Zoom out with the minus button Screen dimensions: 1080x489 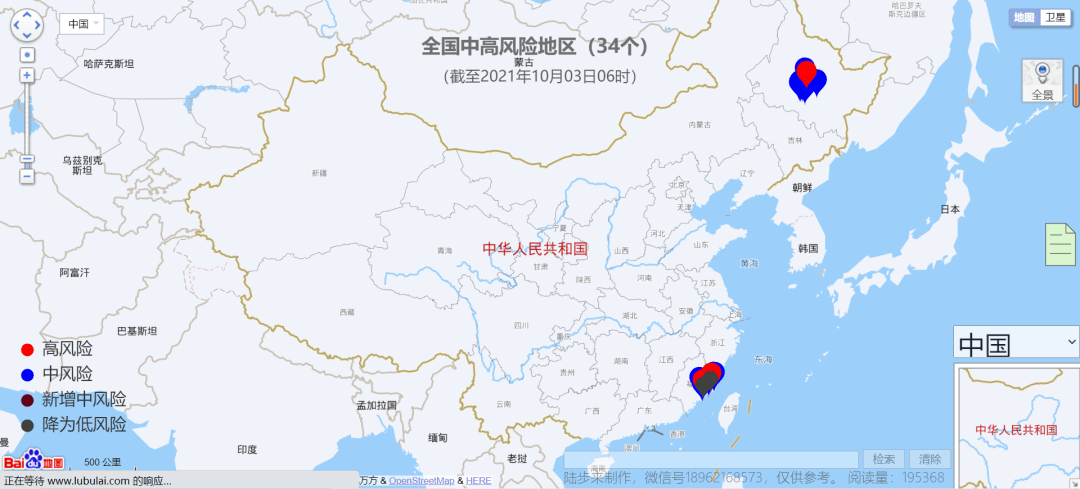click(x=27, y=176)
